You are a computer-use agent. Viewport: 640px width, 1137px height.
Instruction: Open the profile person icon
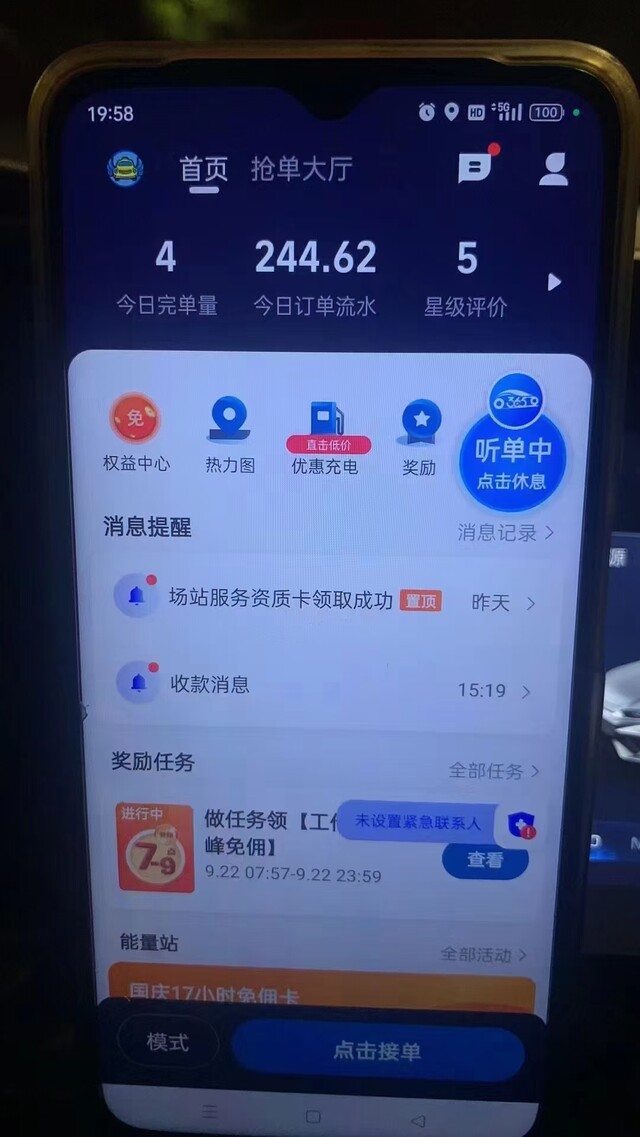pos(553,169)
